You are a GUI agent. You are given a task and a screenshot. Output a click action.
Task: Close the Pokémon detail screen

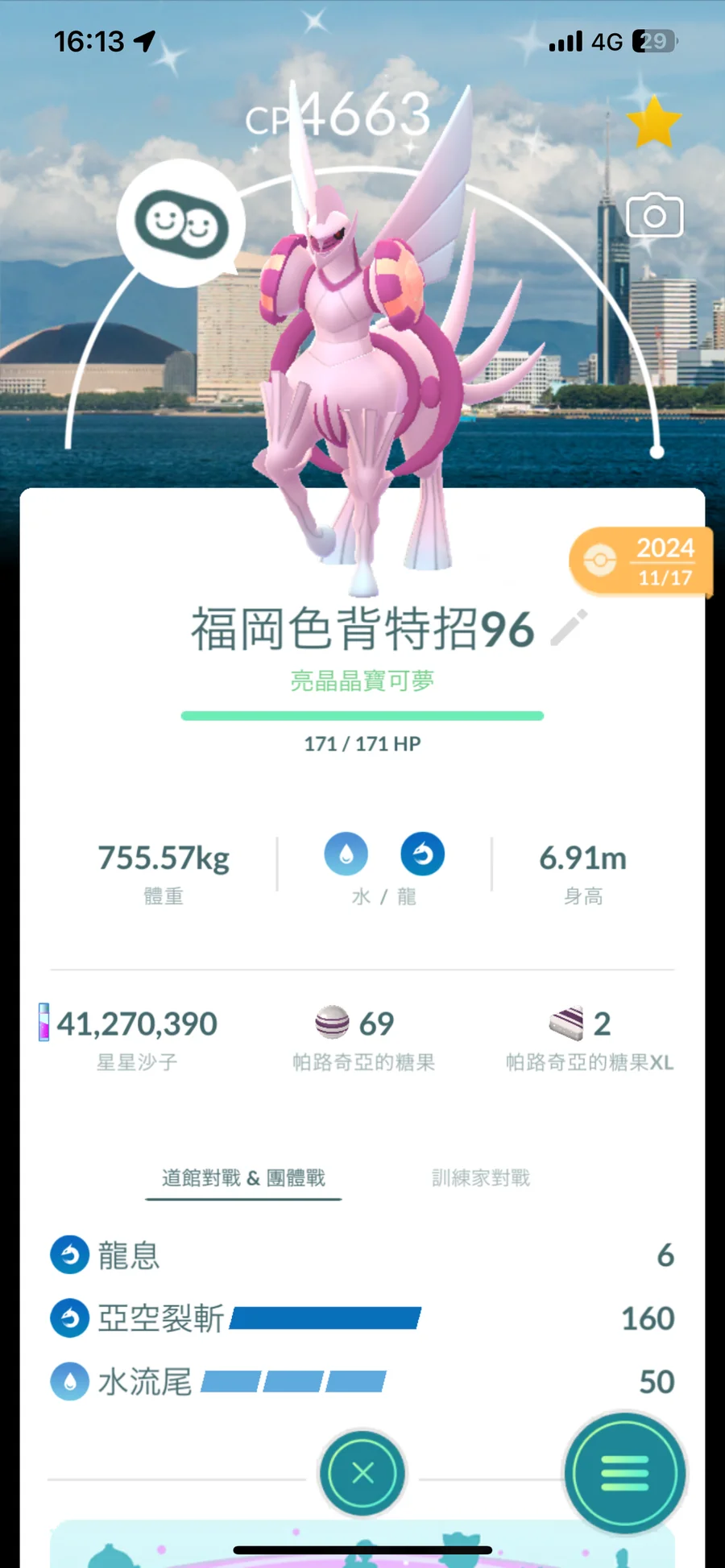362,1473
